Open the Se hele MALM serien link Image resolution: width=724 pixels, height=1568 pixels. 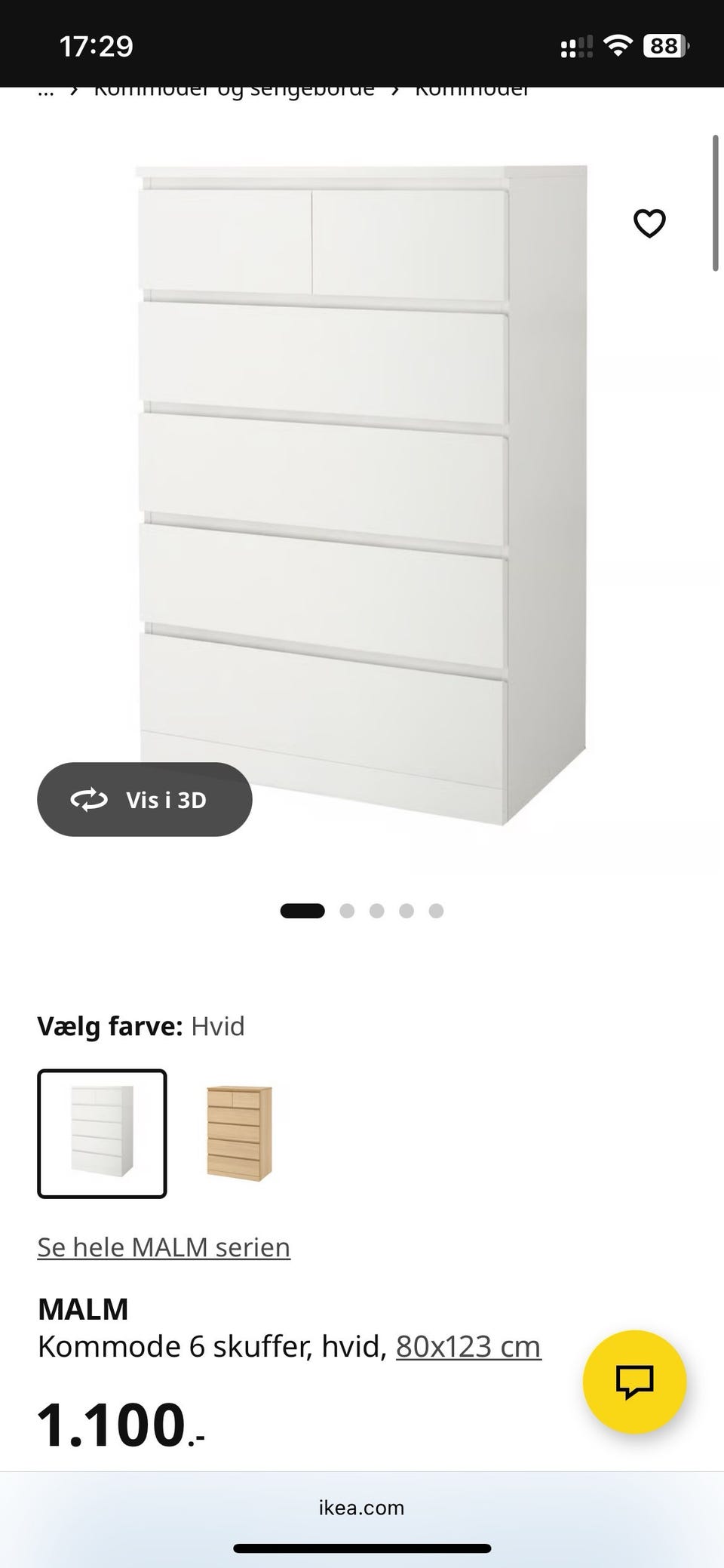164,1247
